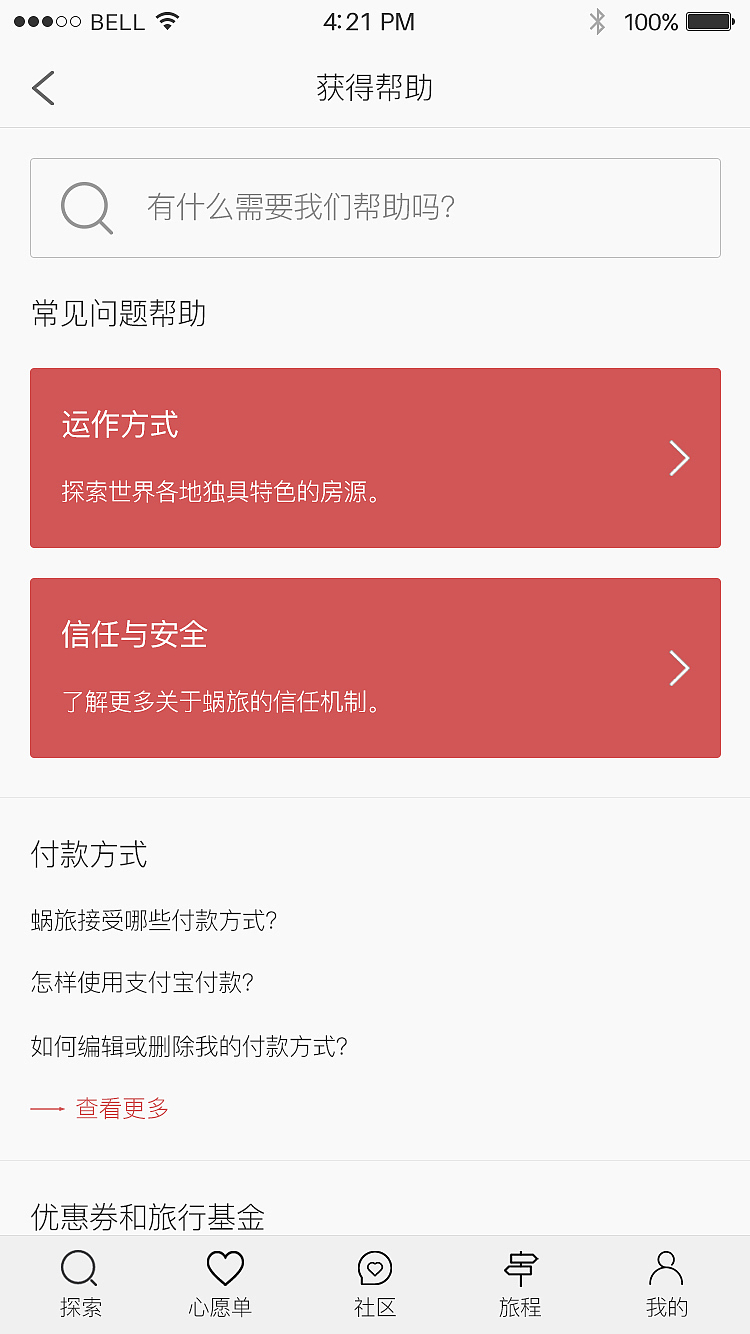The image size is (750, 1334).
Task: Tap the help search input field
Action: 400,207
